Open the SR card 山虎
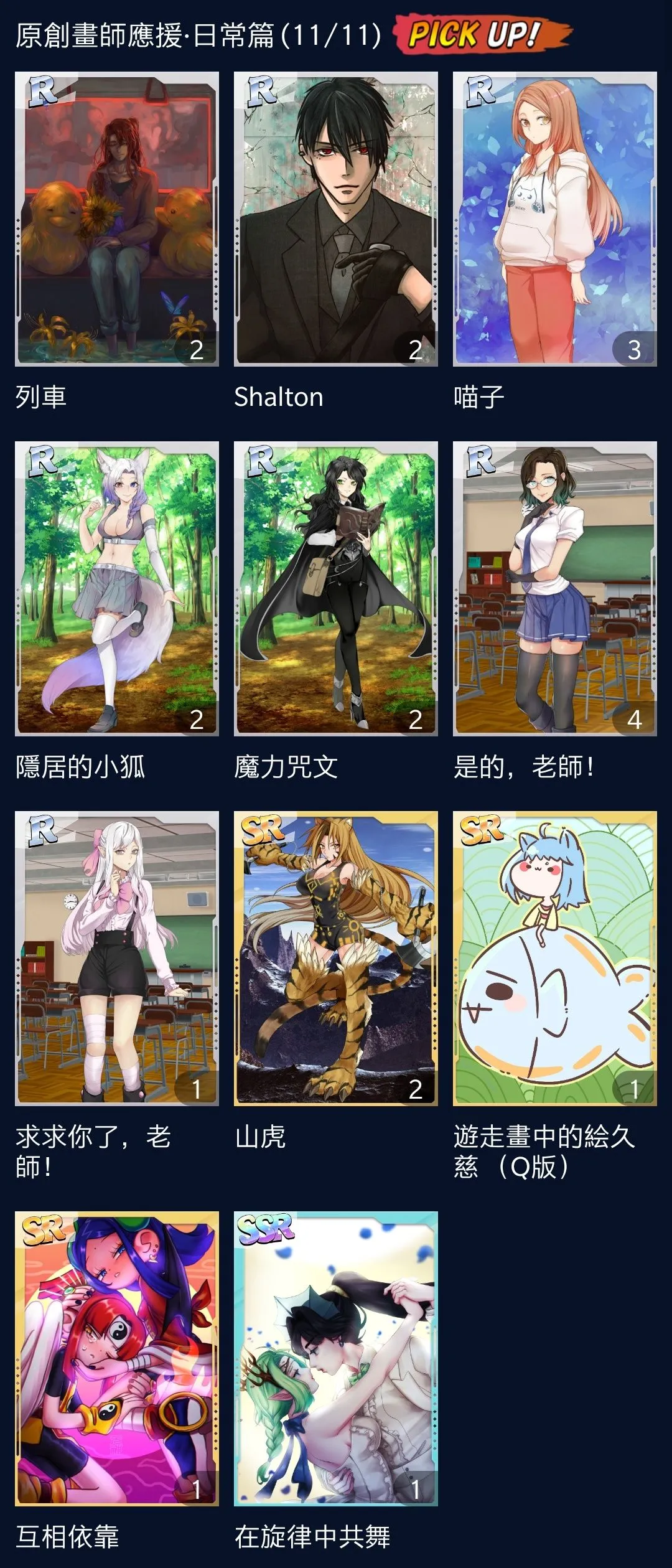 pyautogui.click(x=335, y=958)
